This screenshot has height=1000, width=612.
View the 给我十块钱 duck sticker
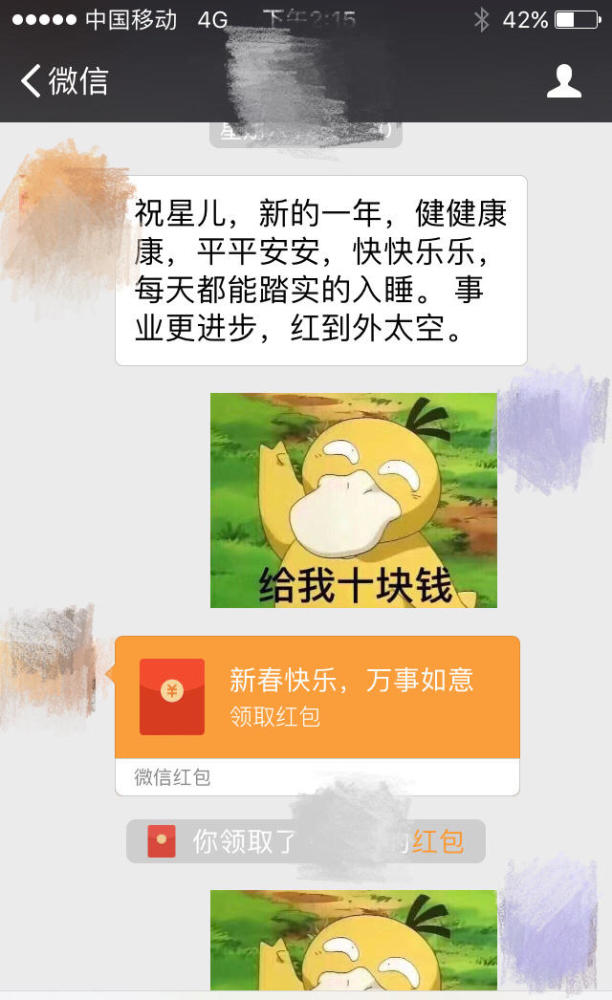(353, 500)
